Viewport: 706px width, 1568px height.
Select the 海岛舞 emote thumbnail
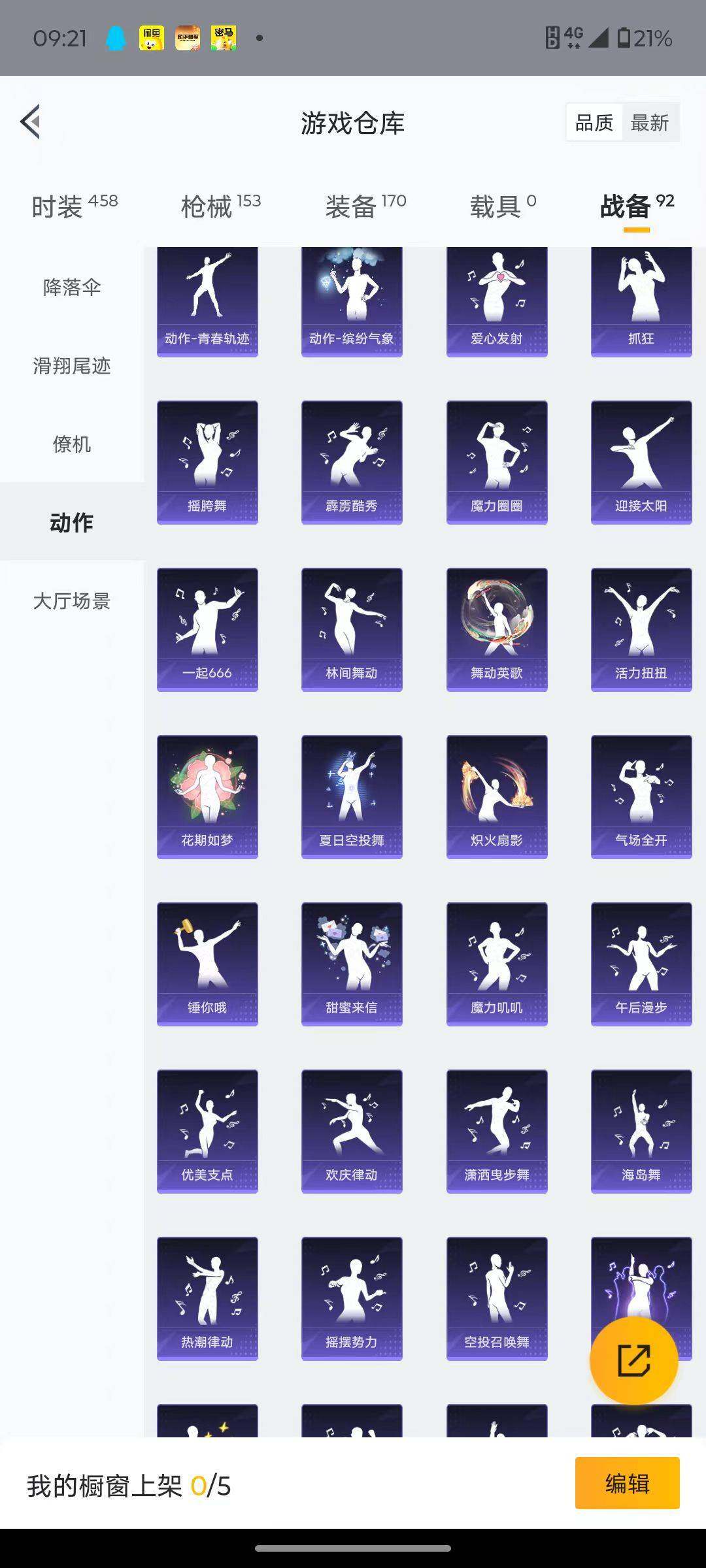(x=641, y=1130)
